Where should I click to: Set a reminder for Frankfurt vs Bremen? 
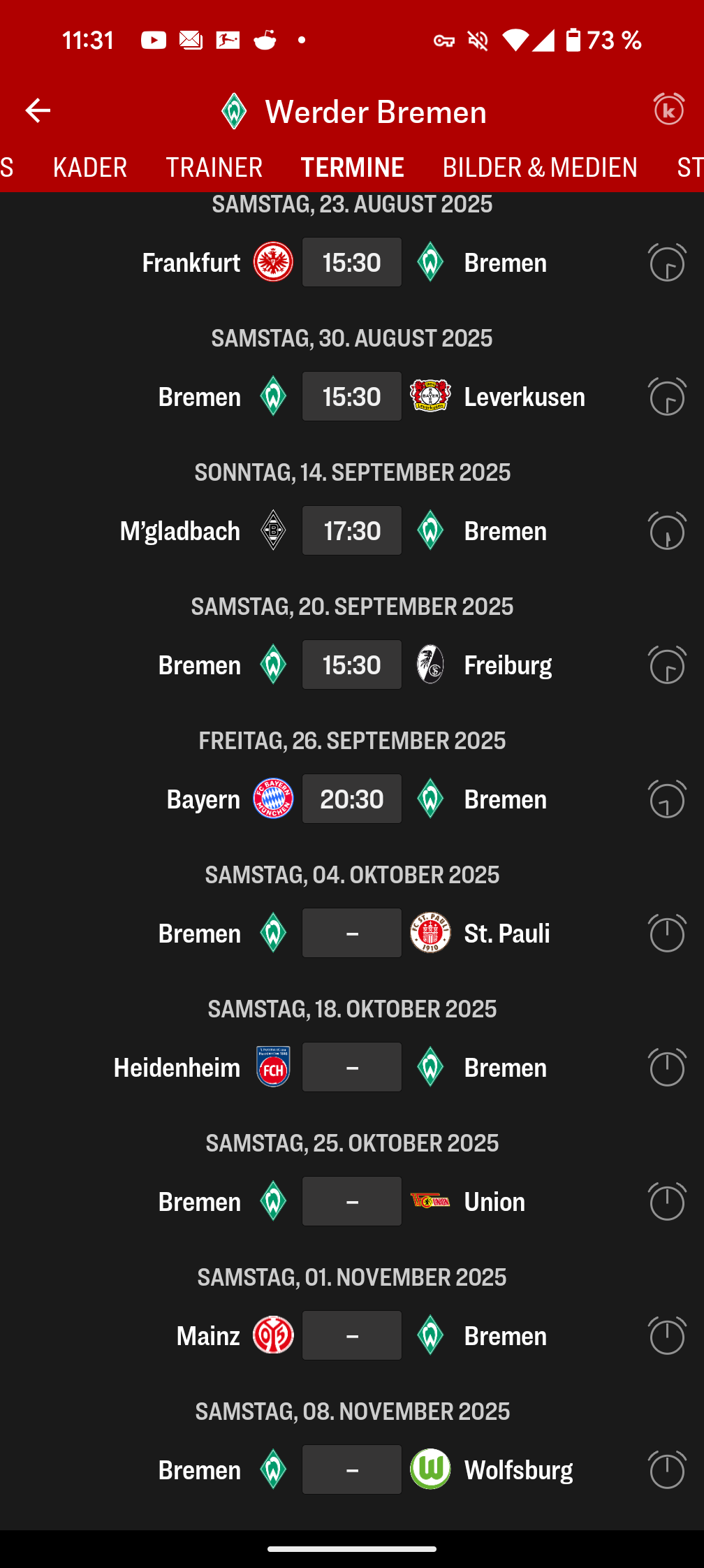(667, 263)
